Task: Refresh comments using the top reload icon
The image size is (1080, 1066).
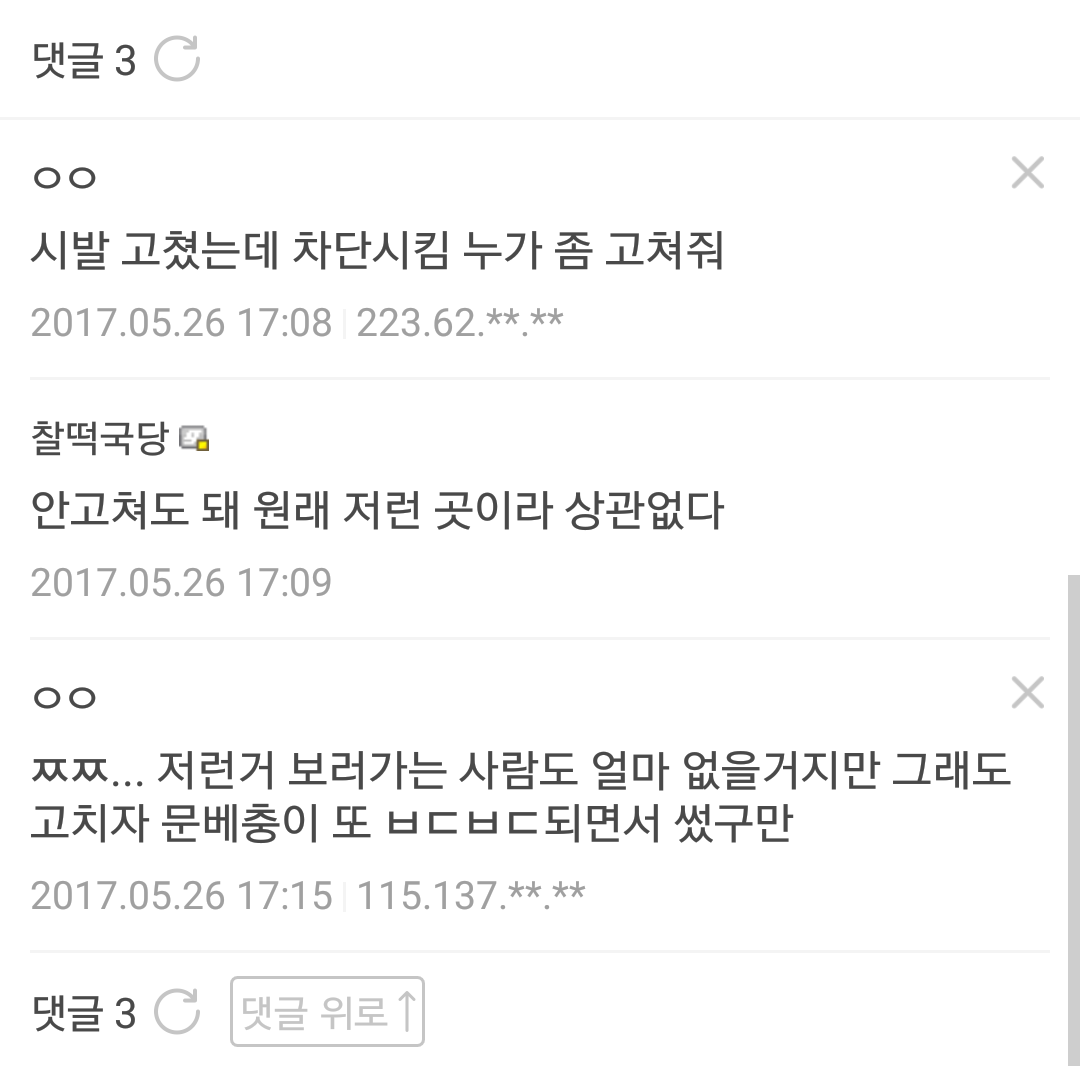Action: (177, 59)
